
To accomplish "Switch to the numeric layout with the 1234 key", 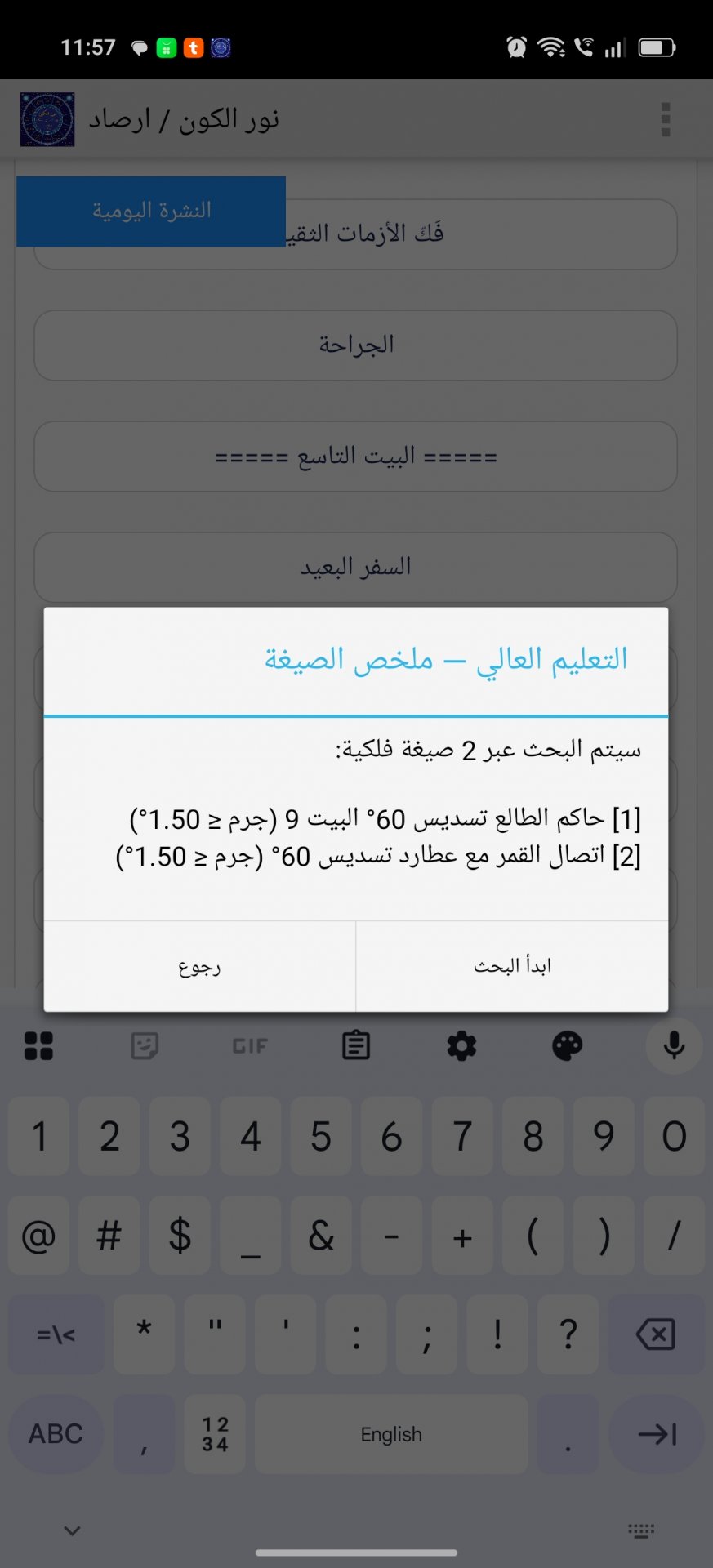I will (x=214, y=1434).
